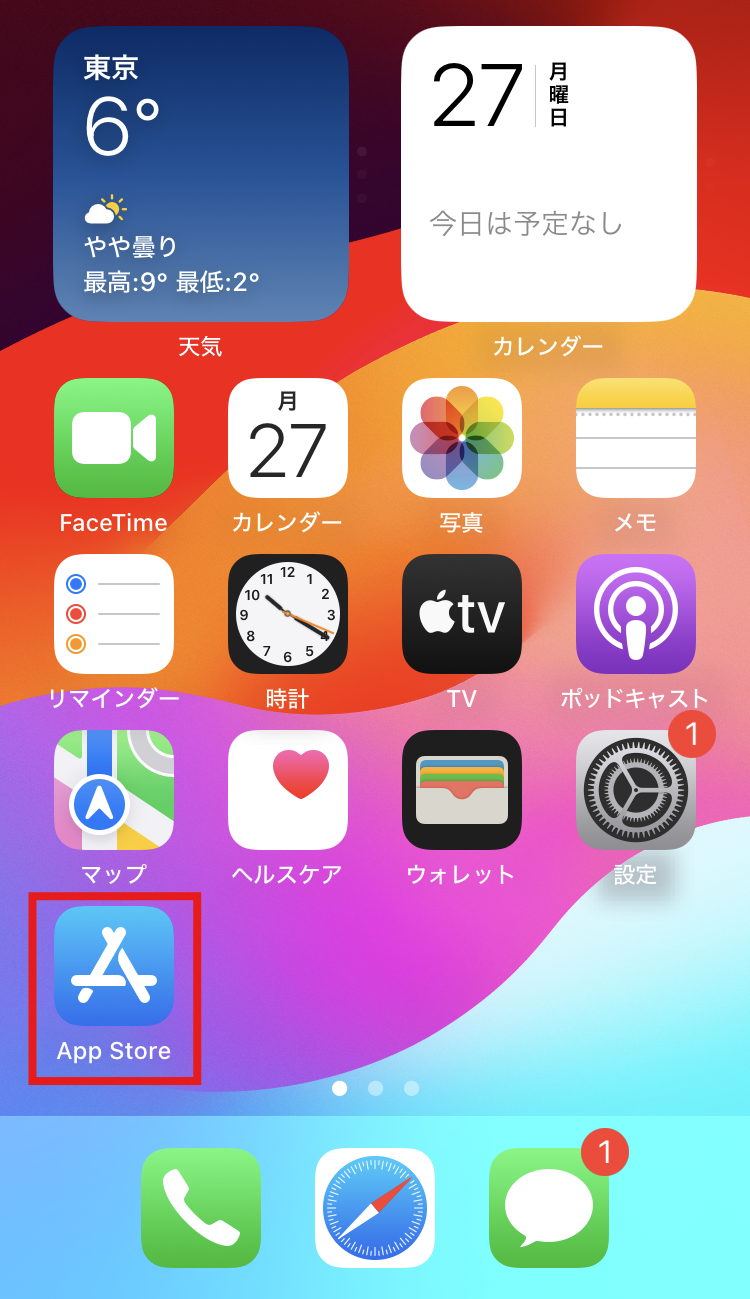Launch FaceTime

tap(114, 438)
